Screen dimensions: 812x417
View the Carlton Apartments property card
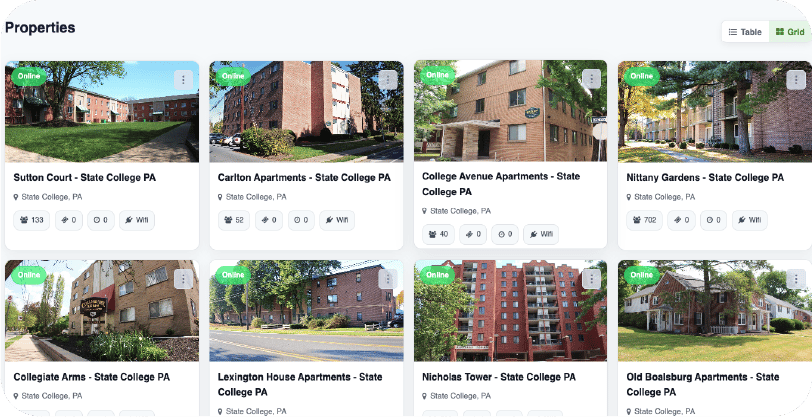304,177
